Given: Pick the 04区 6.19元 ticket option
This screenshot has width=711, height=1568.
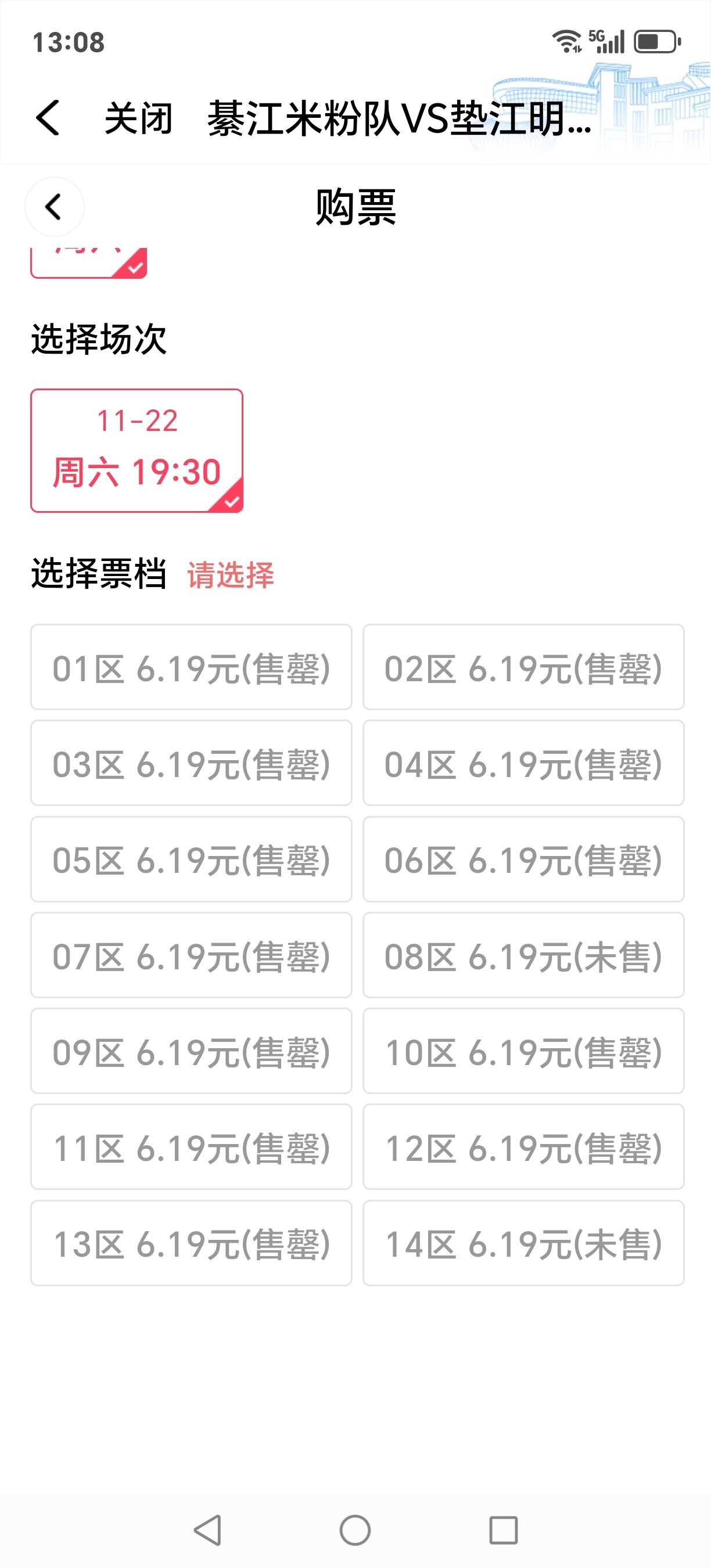Looking at the screenshot, I should pyautogui.click(x=523, y=763).
